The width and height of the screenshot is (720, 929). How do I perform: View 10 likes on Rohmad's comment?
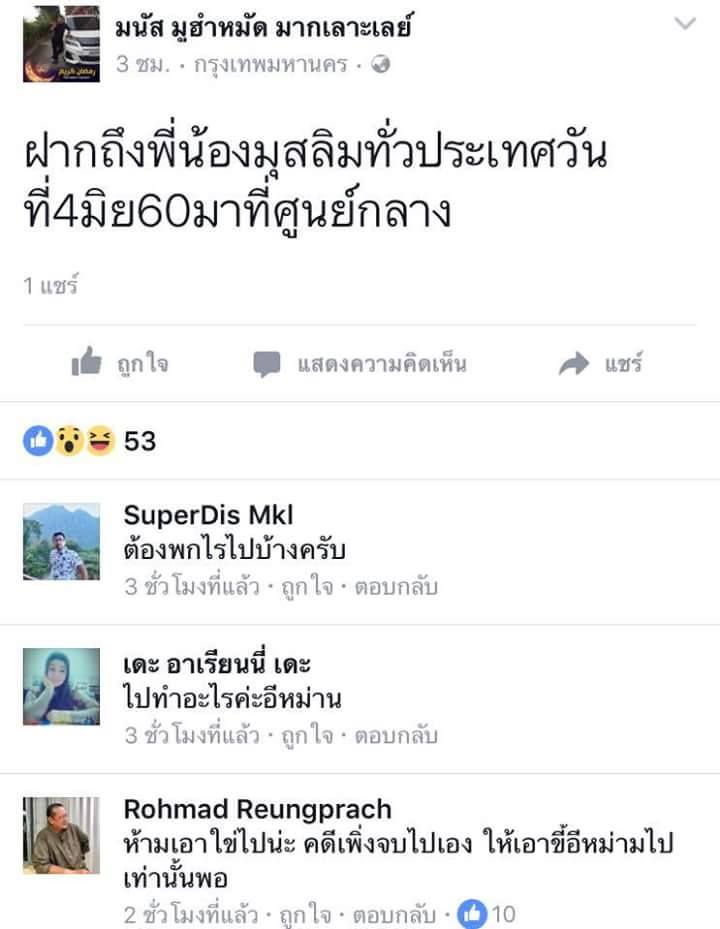[487, 914]
